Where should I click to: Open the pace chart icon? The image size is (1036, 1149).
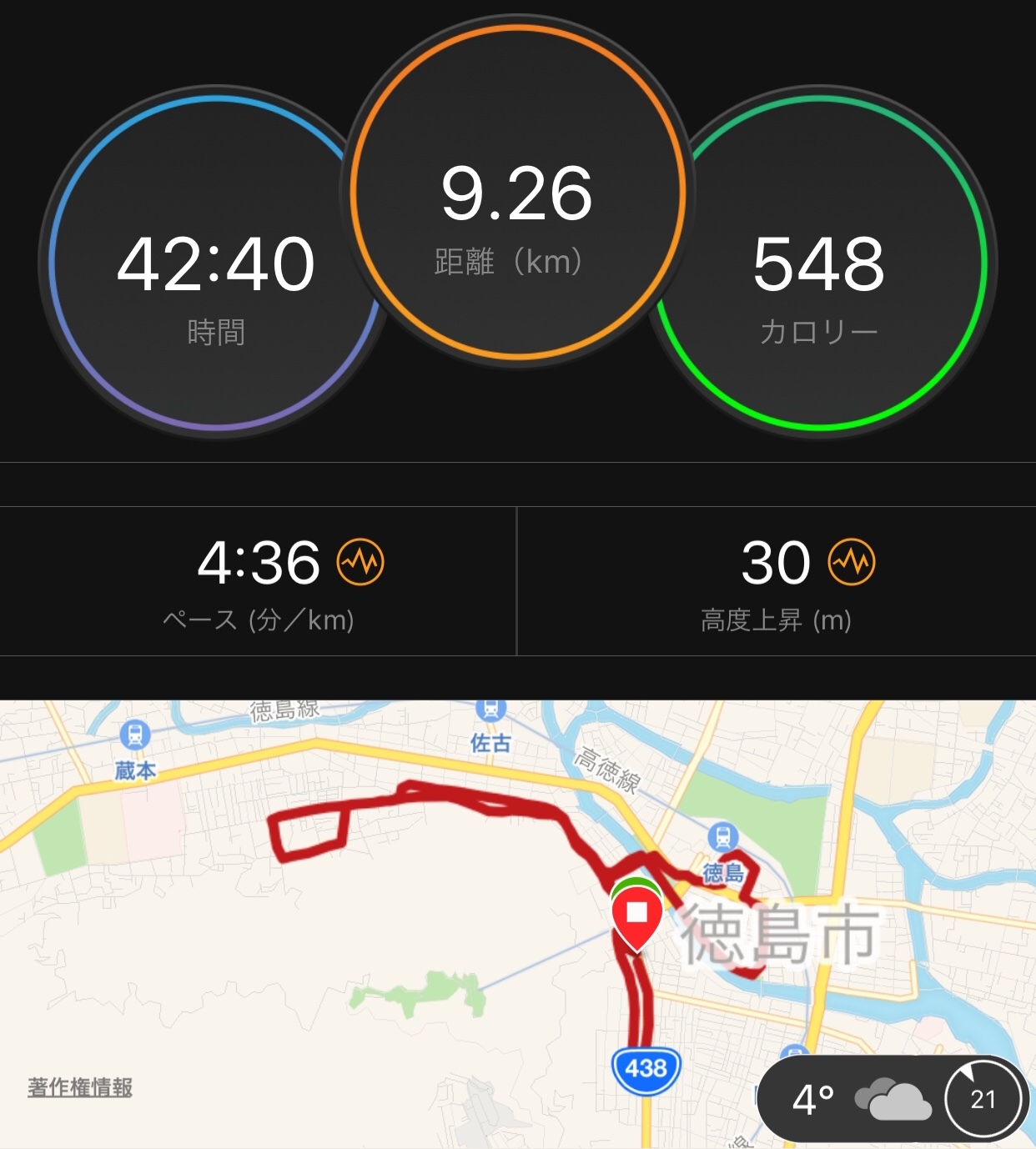pyautogui.click(x=360, y=562)
